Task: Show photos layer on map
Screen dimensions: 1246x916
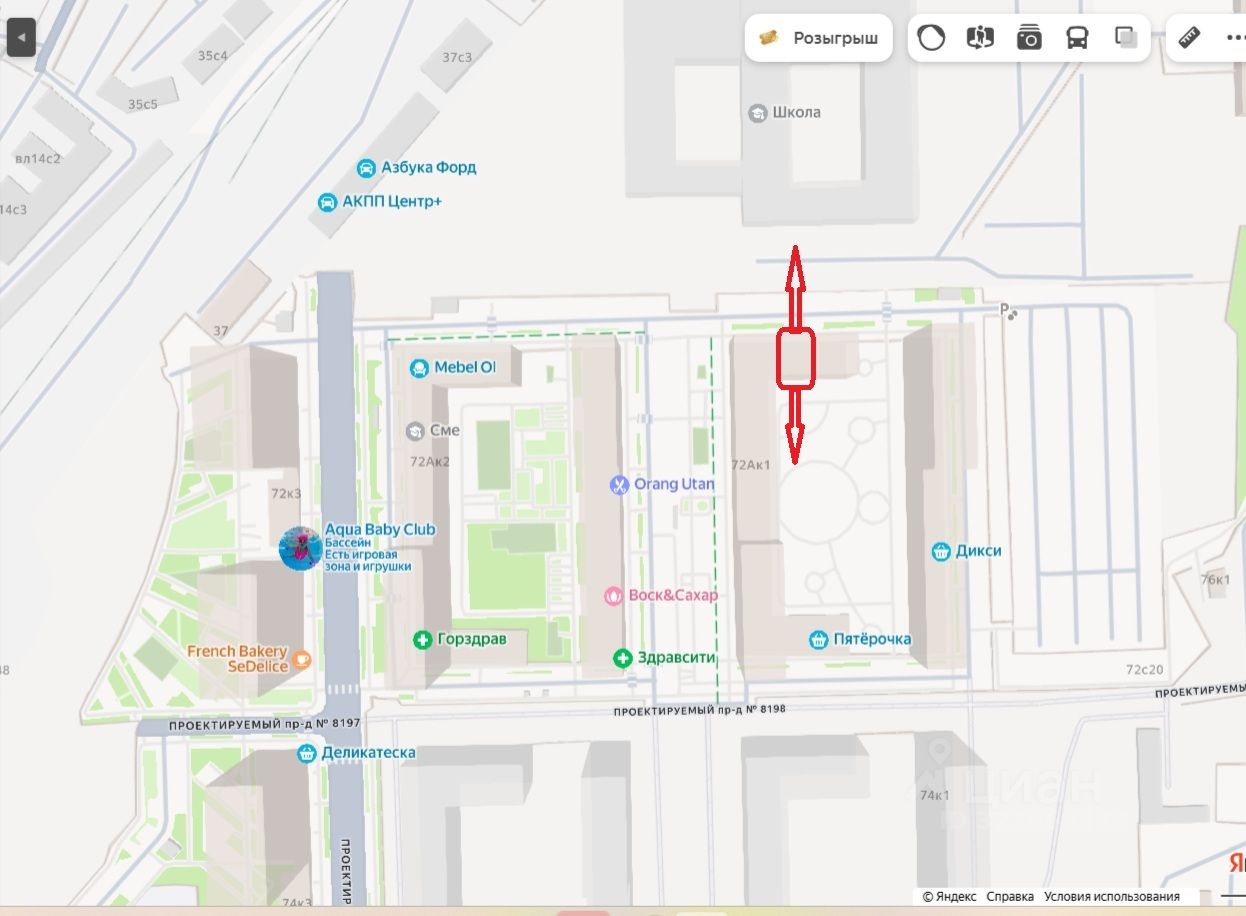Action: click(x=1028, y=38)
